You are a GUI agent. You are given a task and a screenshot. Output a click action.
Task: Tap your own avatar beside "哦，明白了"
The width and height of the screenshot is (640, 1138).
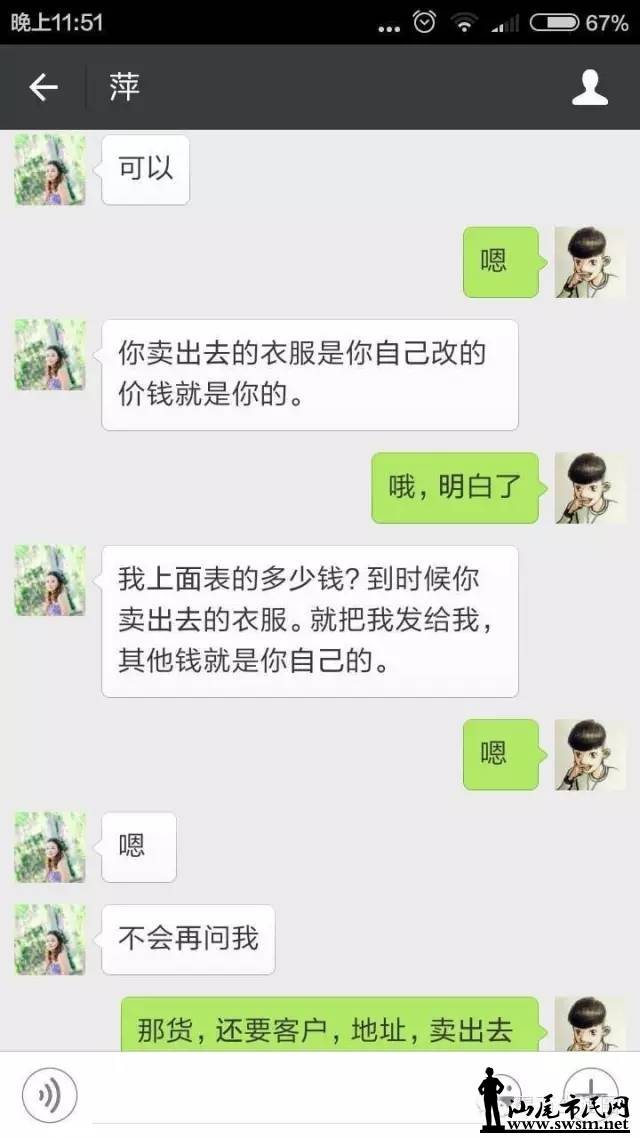589,488
